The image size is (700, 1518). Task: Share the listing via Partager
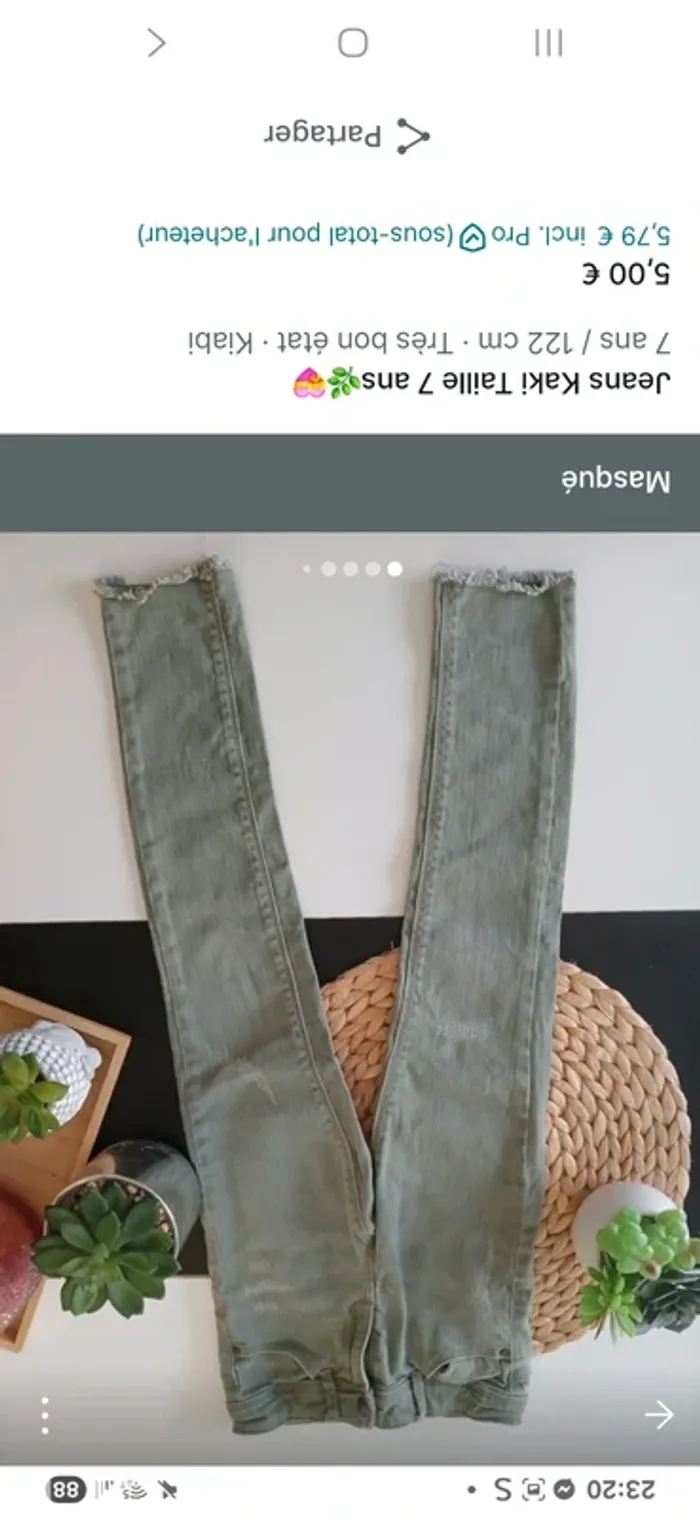[348, 135]
